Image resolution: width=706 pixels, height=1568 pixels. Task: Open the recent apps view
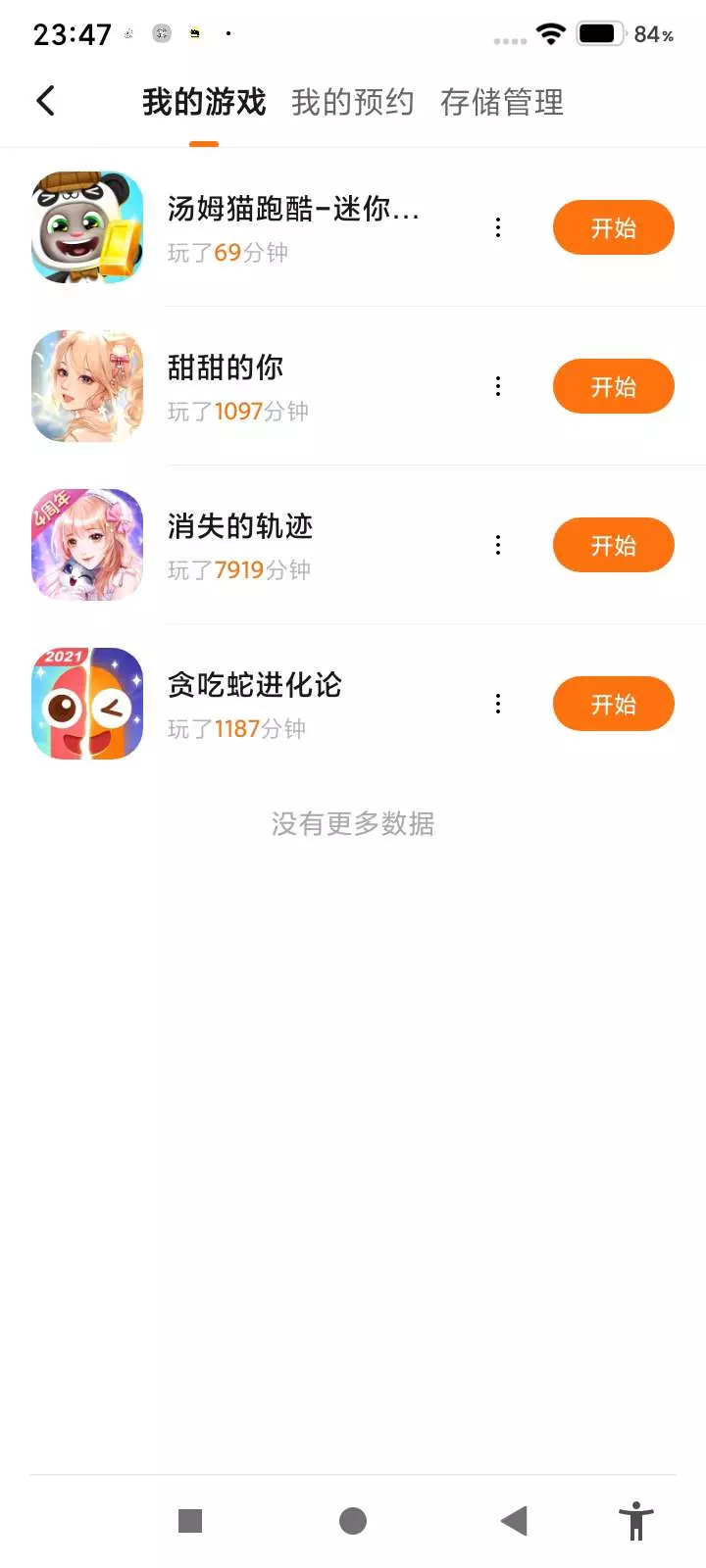pyautogui.click(x=190, y=1521)
